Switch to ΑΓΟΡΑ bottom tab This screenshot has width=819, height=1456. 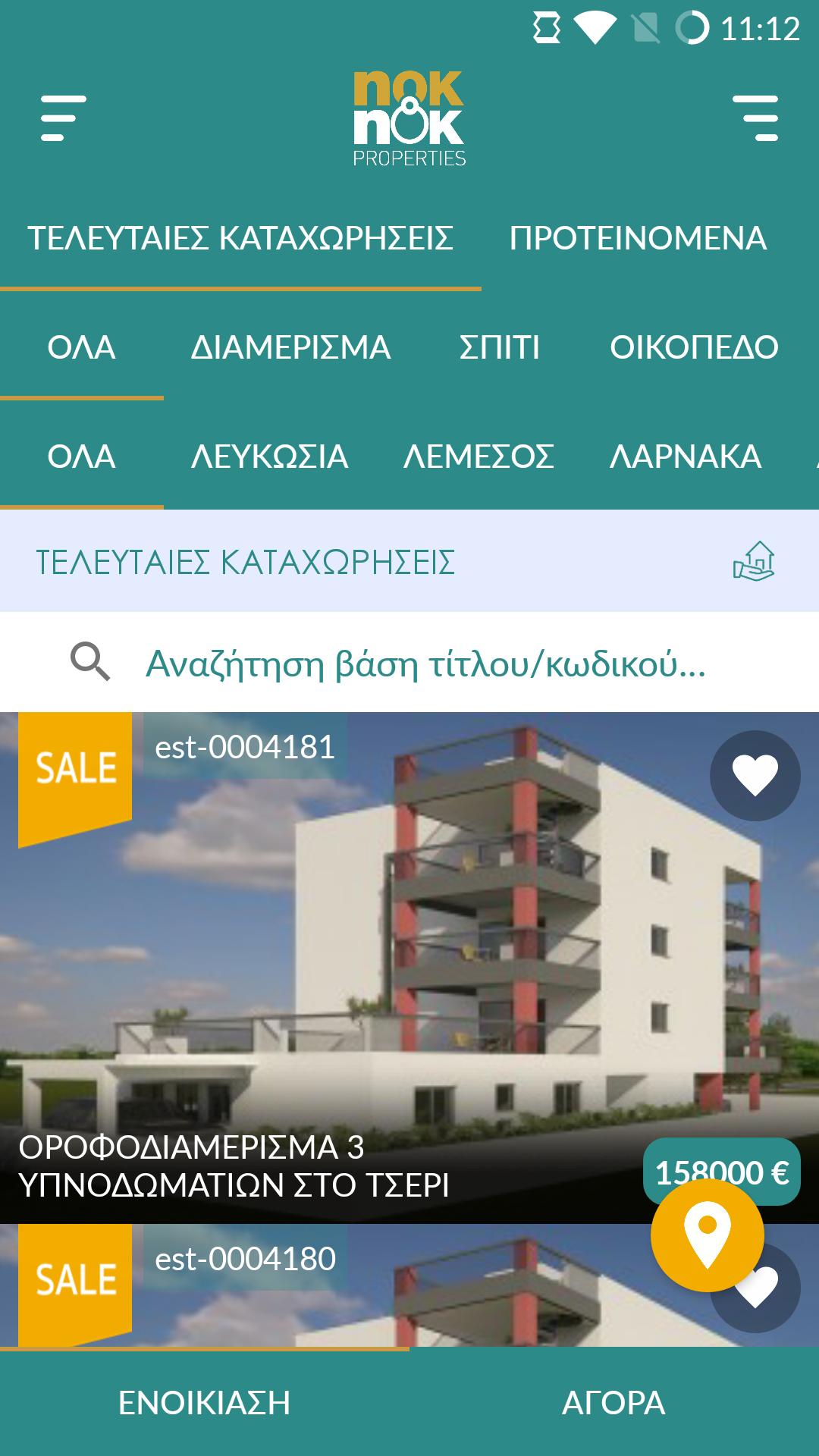(613, 1403)
